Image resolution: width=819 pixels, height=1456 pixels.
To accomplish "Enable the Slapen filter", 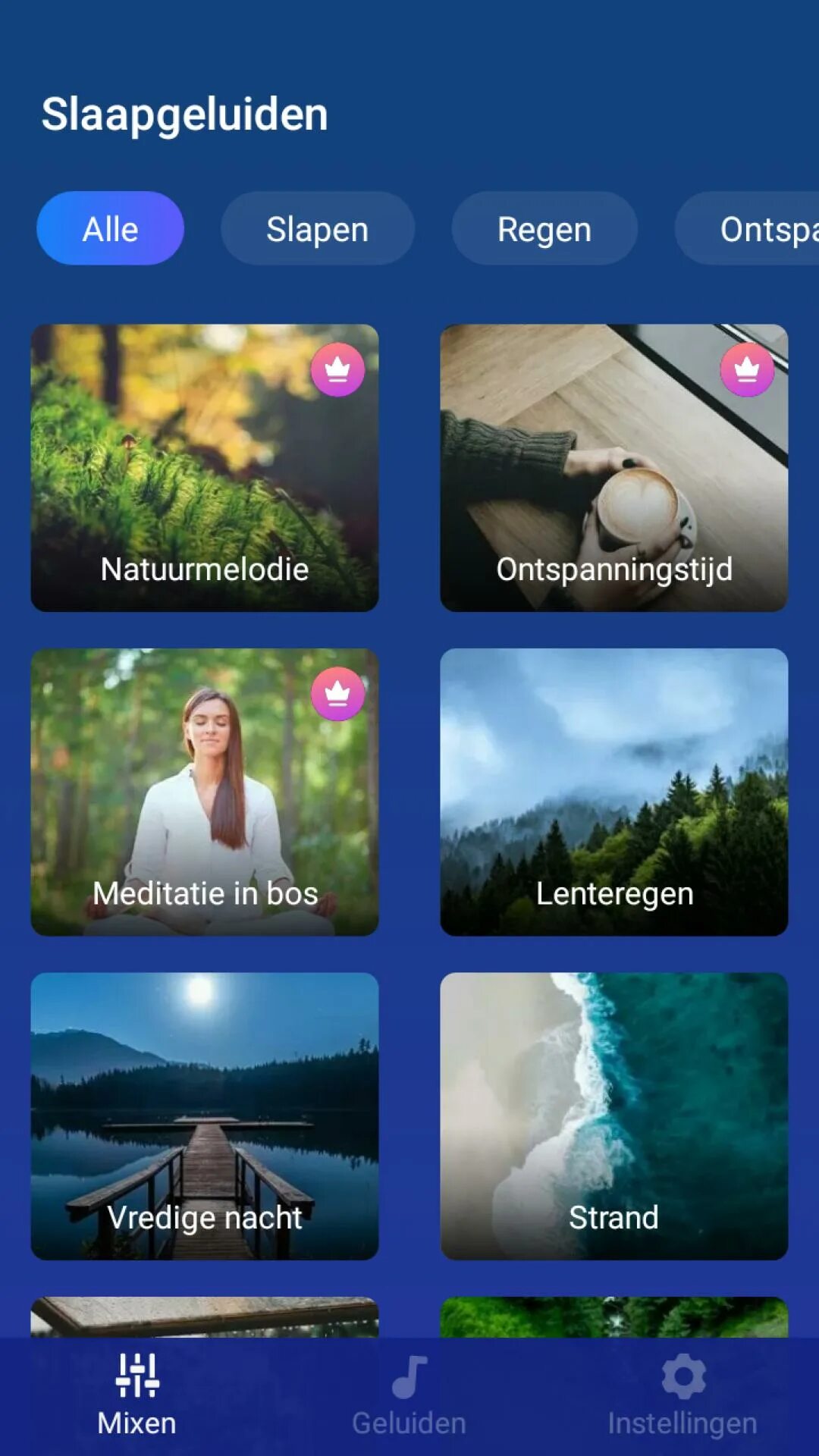I will click(317, 228).
